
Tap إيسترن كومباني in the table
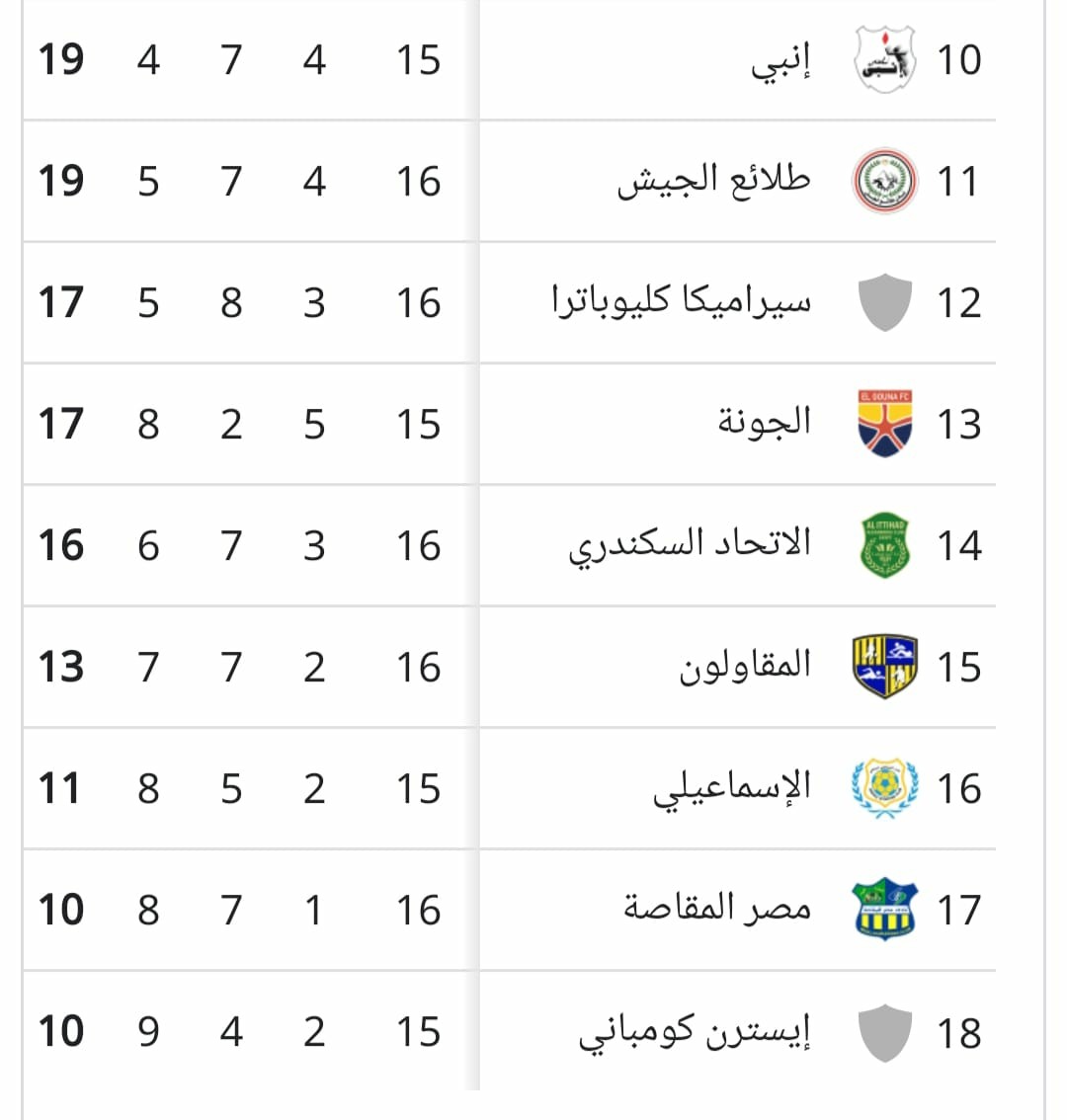[695, 1031]
